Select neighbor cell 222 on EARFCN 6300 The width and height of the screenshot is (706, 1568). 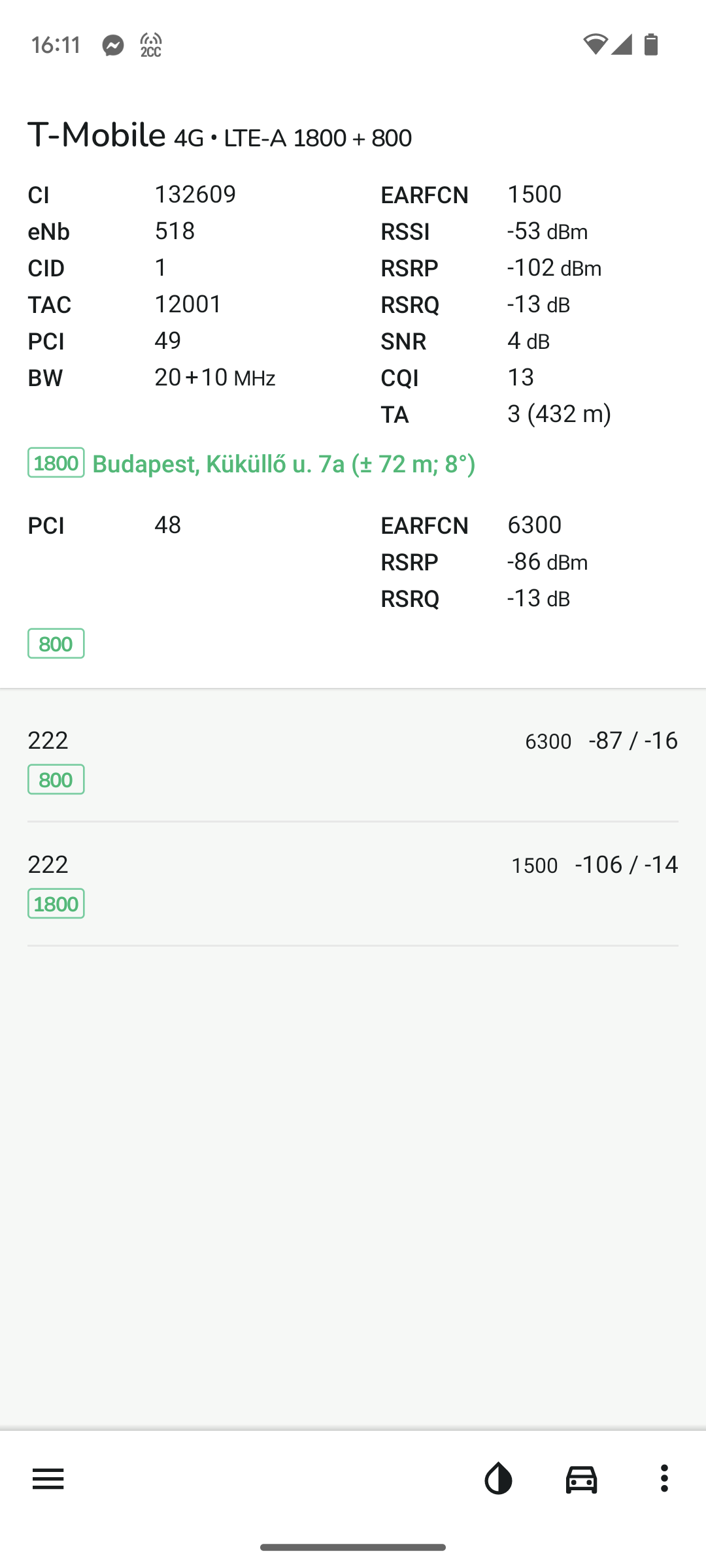(x=353, y=759)
